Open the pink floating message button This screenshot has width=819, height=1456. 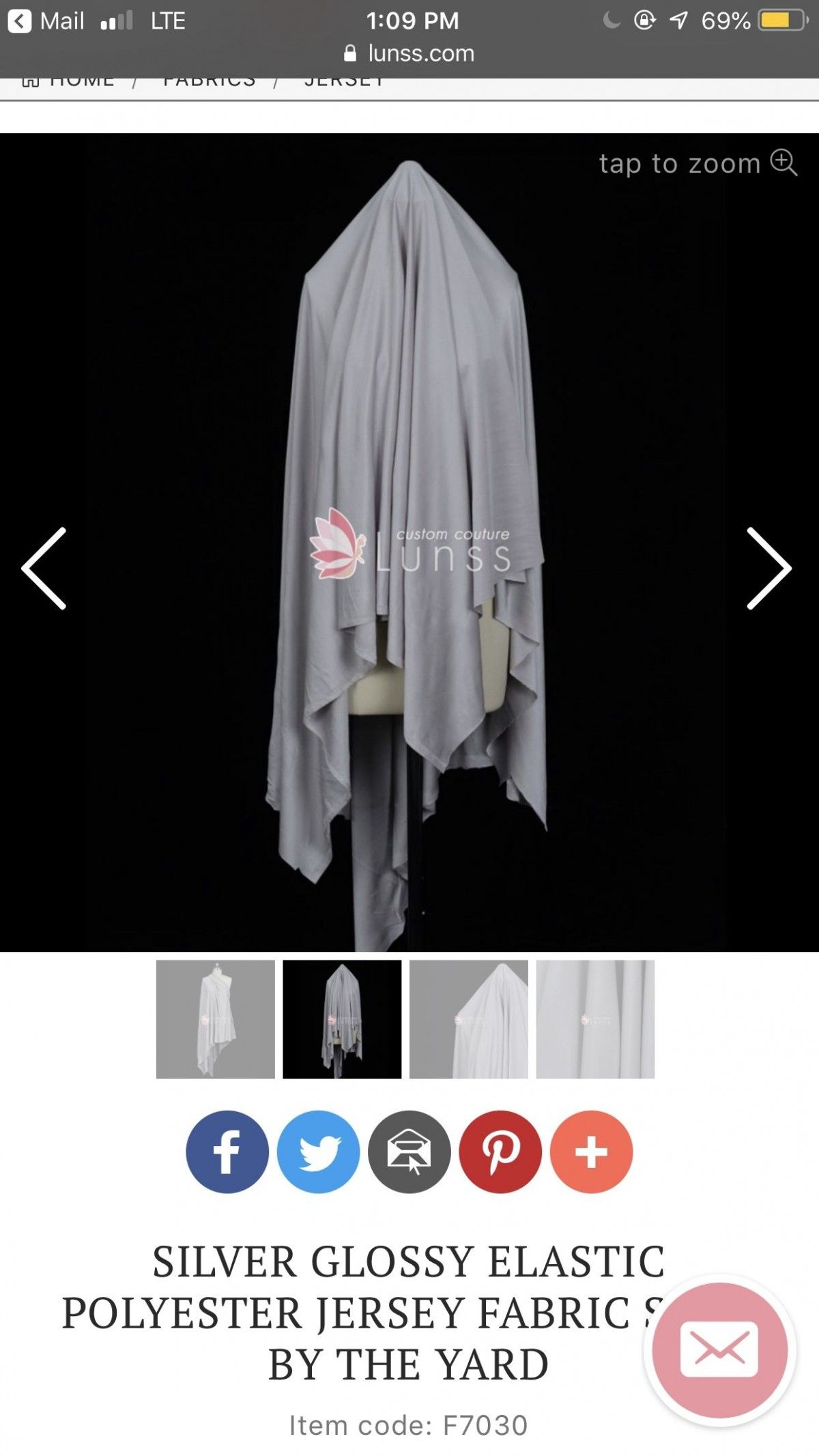coord(720,1350)
